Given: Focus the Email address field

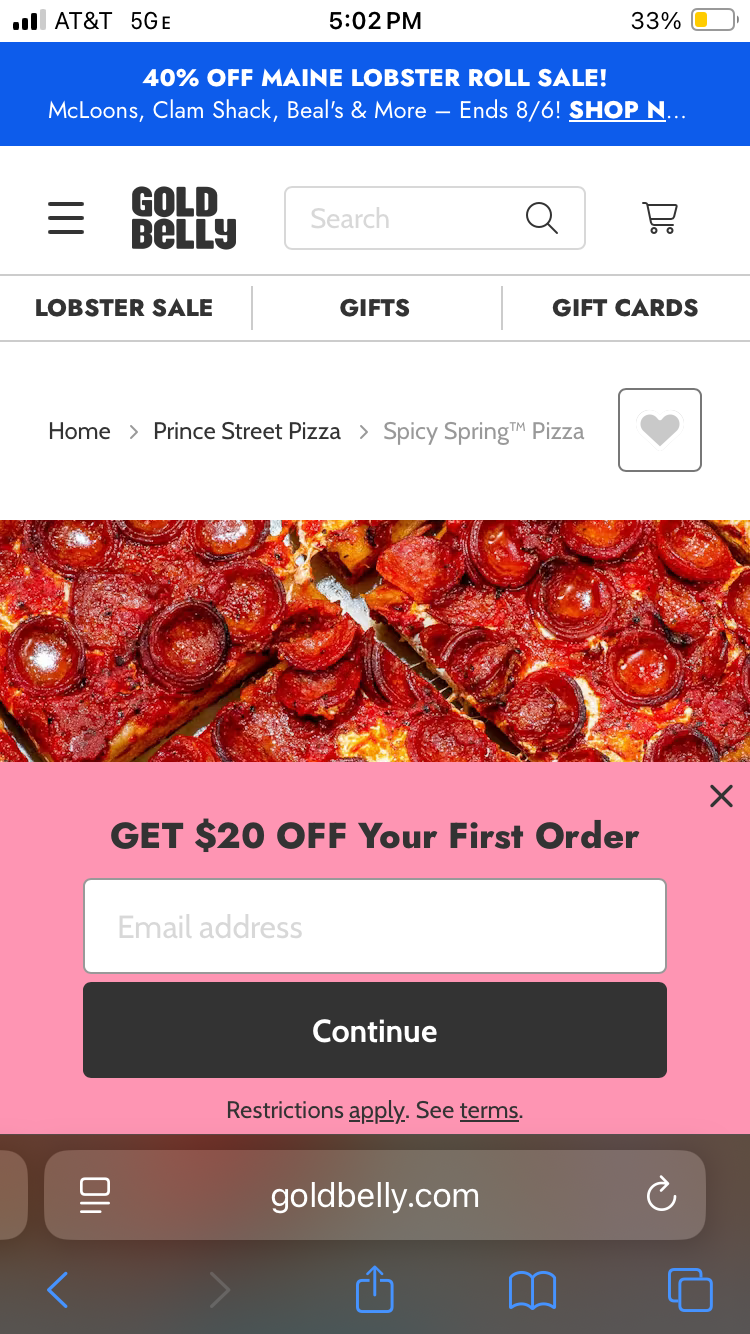Looking at the screenshot, I should coord(375,926).
